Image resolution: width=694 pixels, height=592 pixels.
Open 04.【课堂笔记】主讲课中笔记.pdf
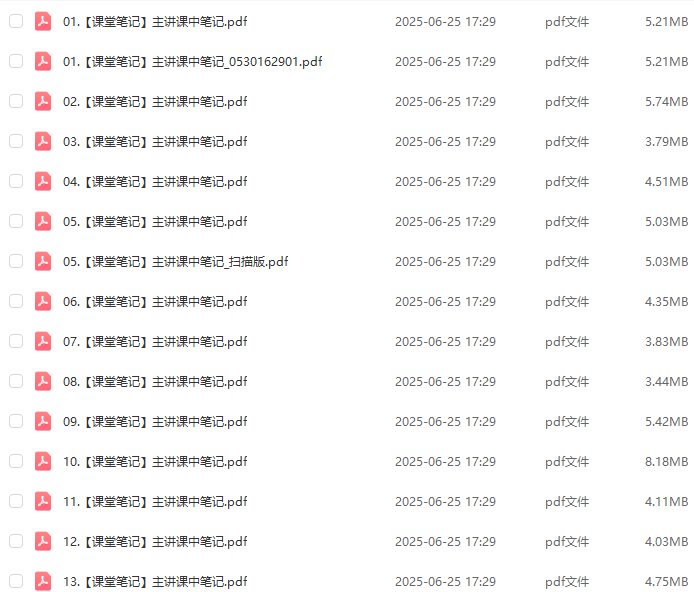click(x=154, y=181)
